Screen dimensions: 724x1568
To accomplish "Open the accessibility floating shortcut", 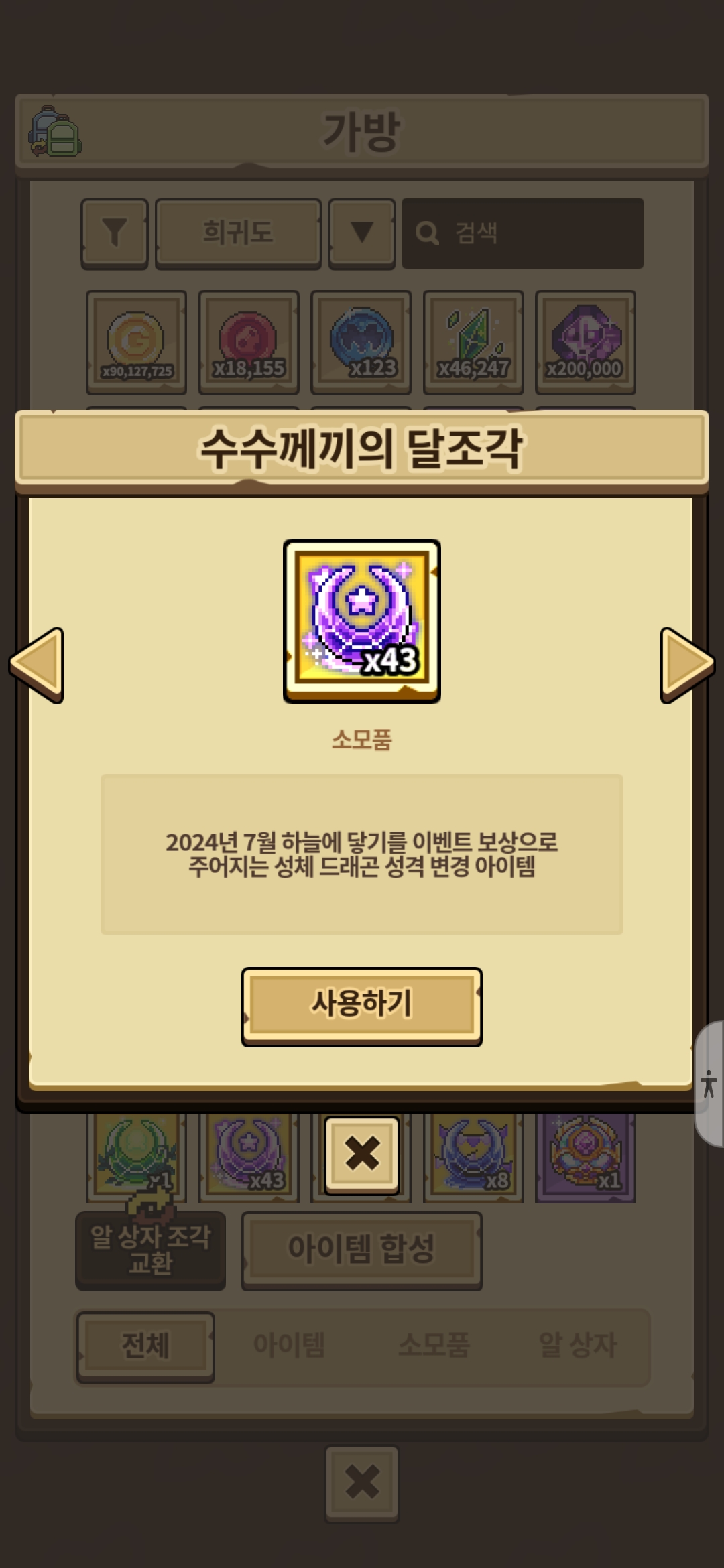I will 709,1084.
